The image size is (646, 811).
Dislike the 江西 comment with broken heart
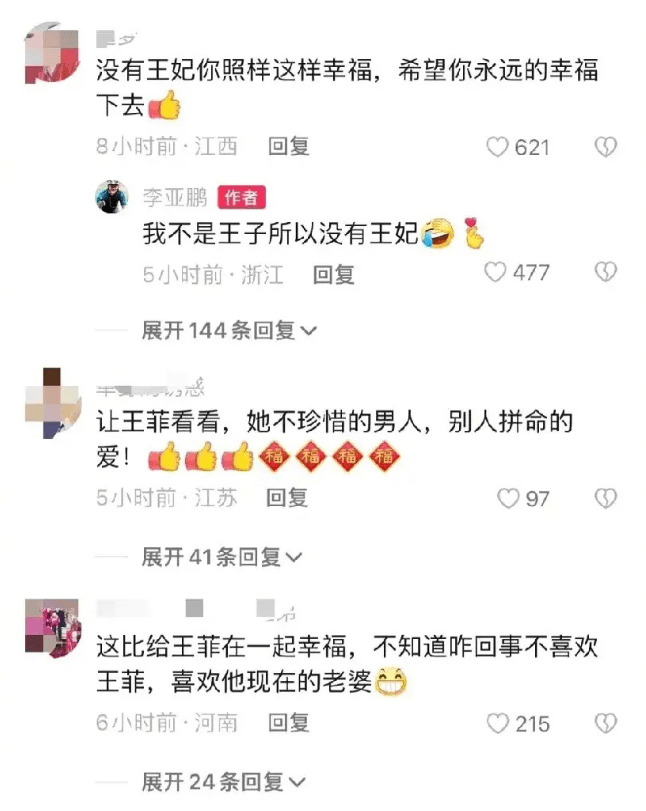605,147
